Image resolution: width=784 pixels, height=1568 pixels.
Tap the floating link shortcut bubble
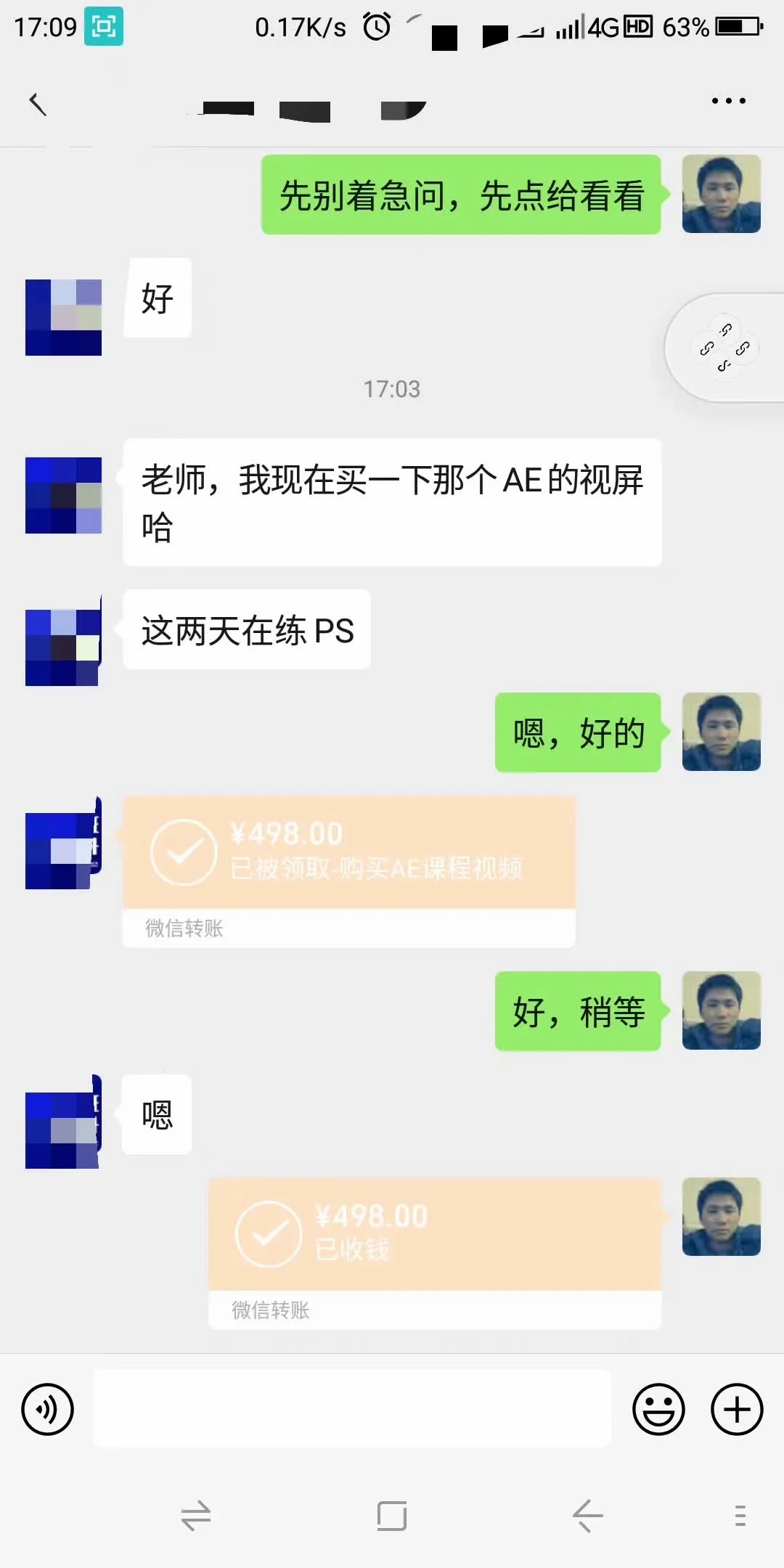(724, 348)
